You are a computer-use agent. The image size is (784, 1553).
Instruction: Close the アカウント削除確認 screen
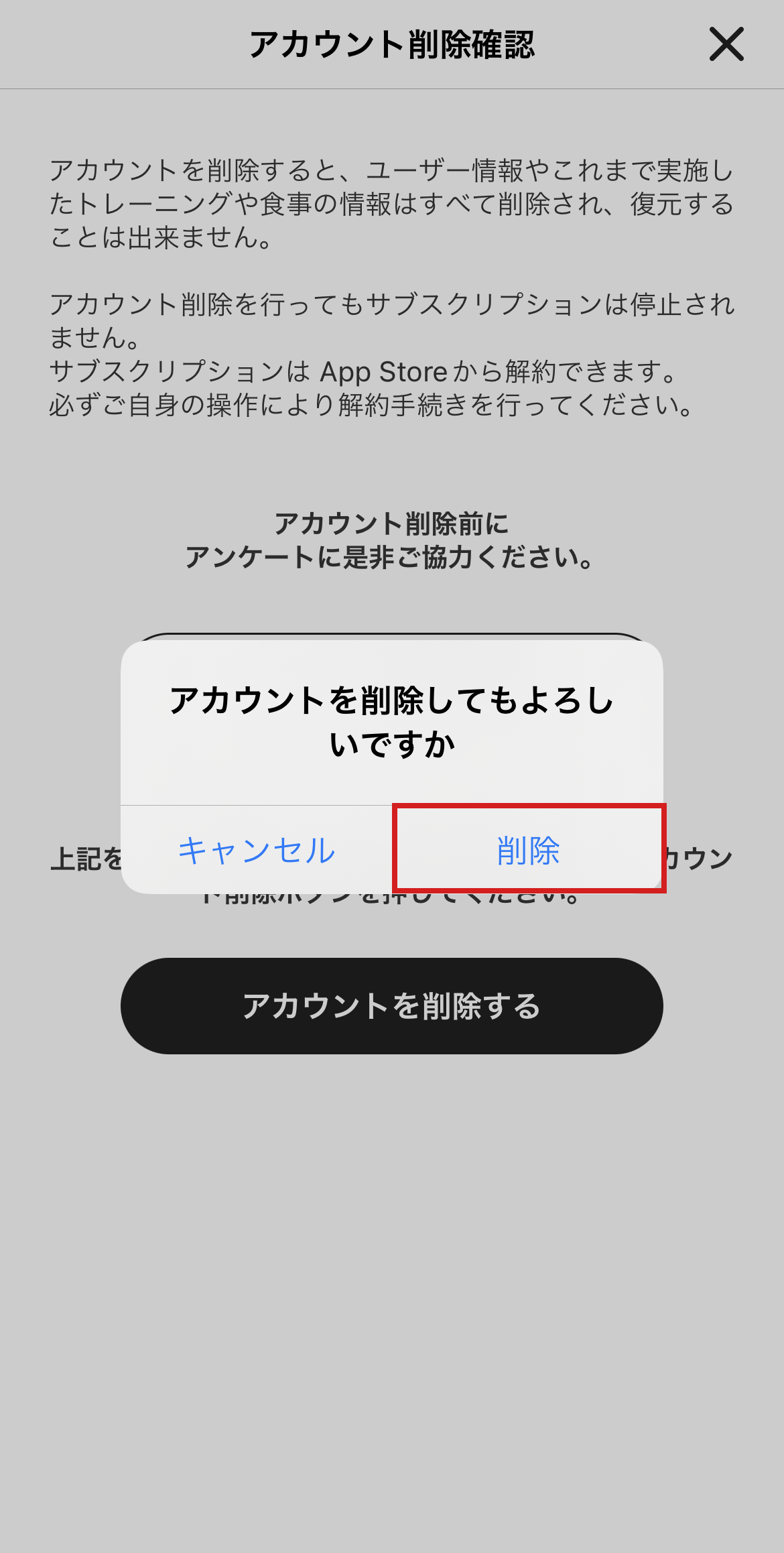[x=726, y=44]
